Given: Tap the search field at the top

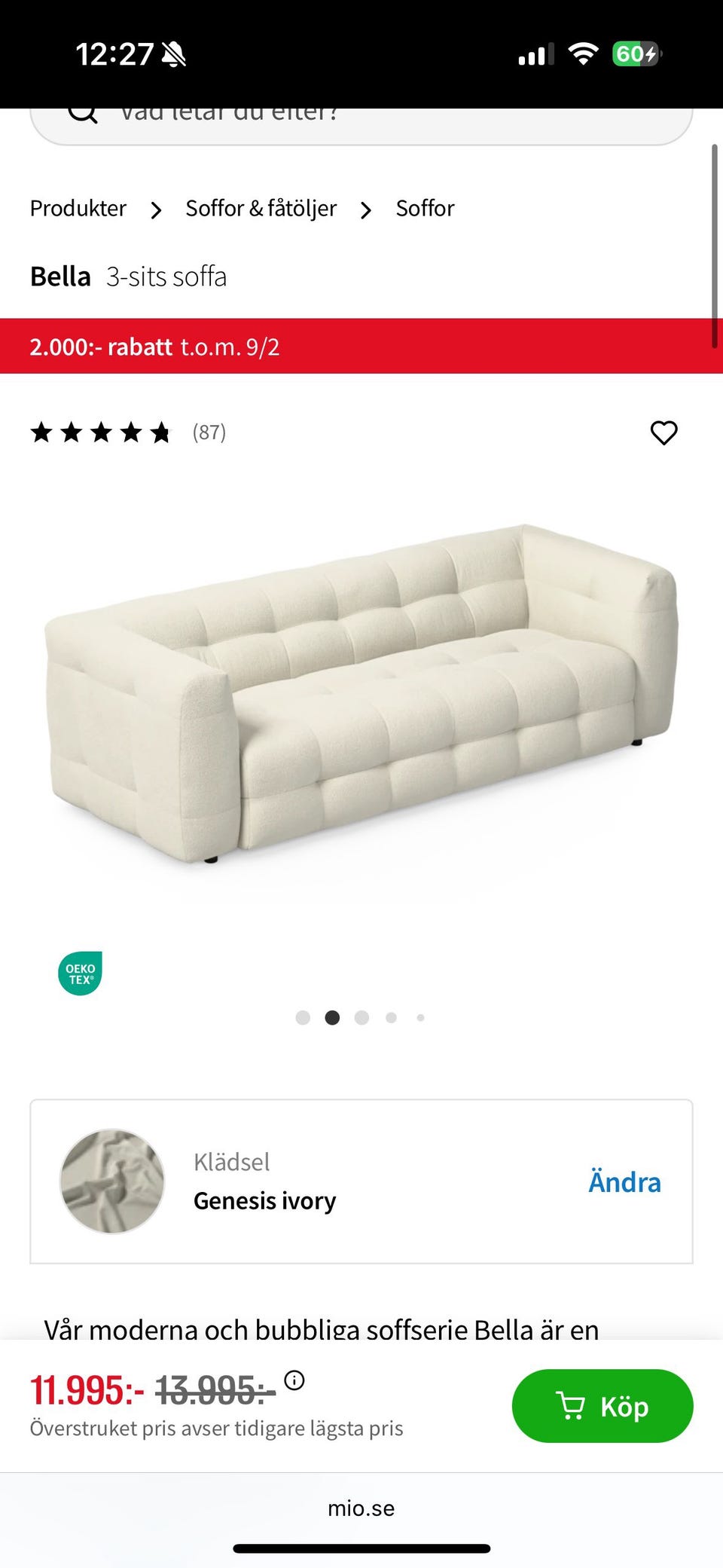Looking at the screenshot, I should (x=361, y=121).
